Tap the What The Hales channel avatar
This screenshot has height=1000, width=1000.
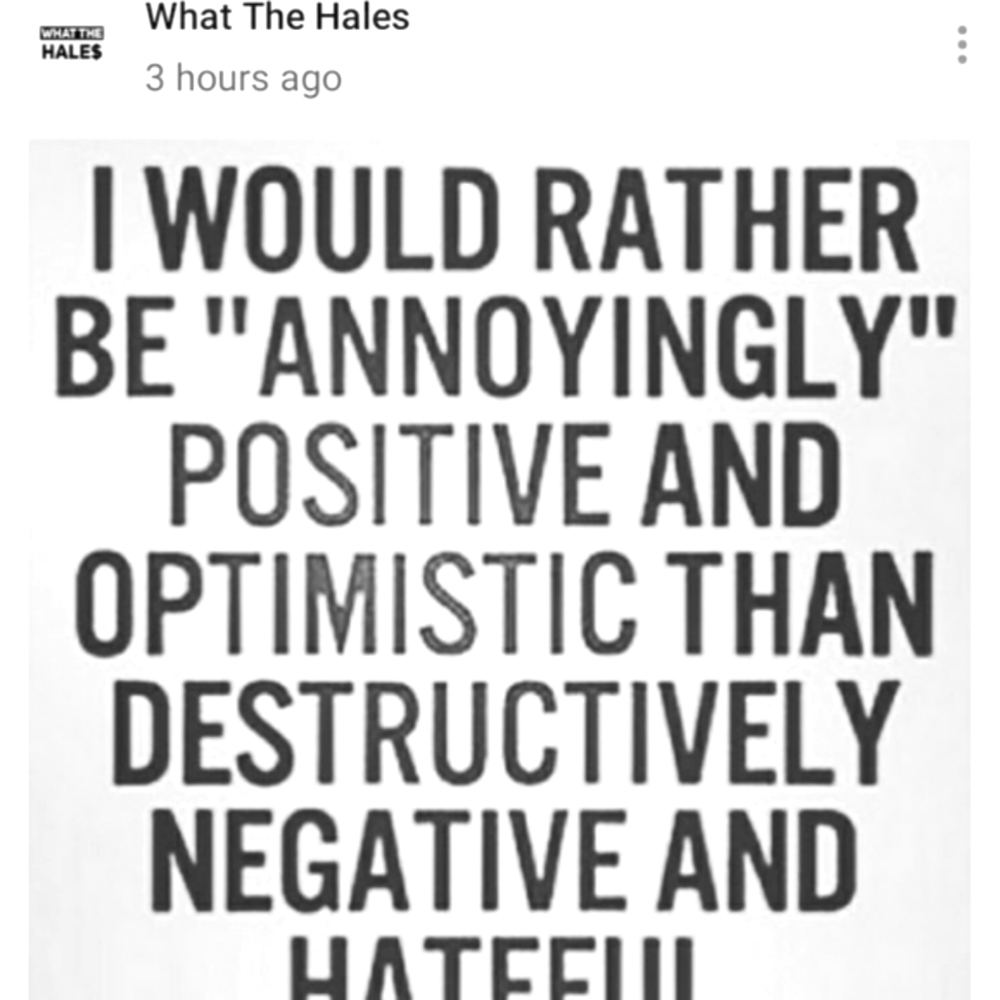pyautogui.click(x=72, y=45)
